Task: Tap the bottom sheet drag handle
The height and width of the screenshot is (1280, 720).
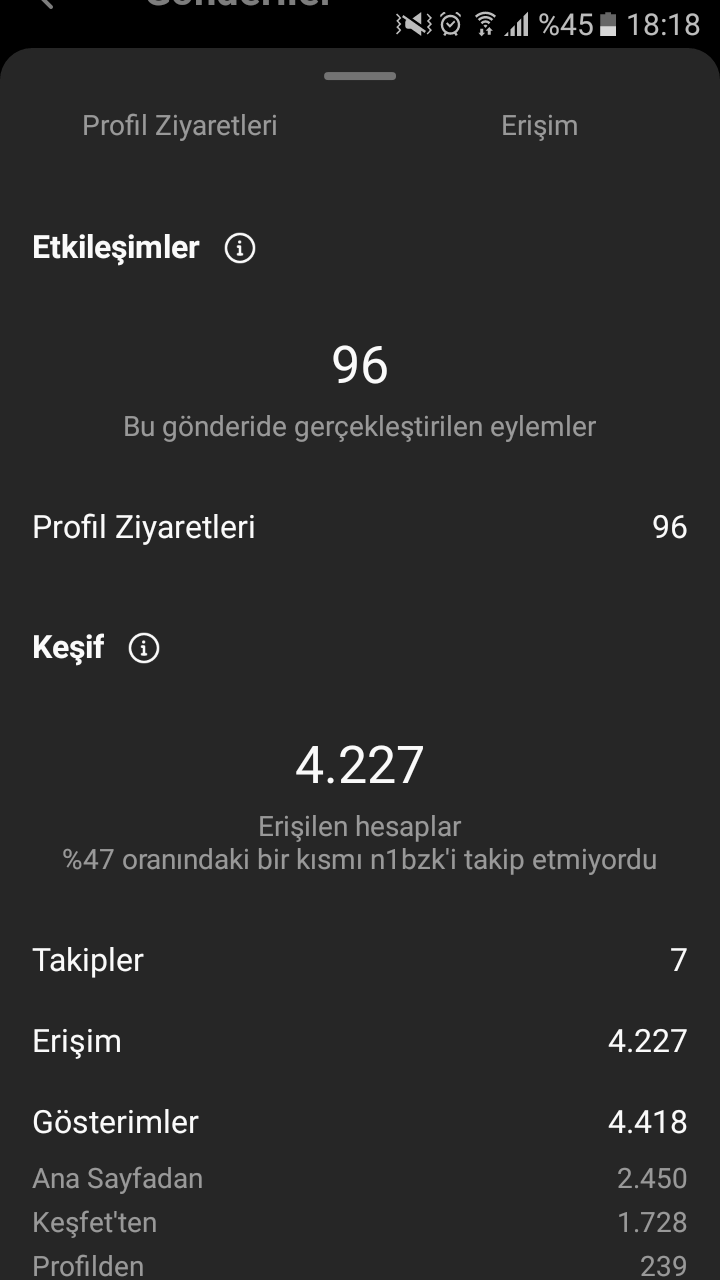Action: point(360,76)
